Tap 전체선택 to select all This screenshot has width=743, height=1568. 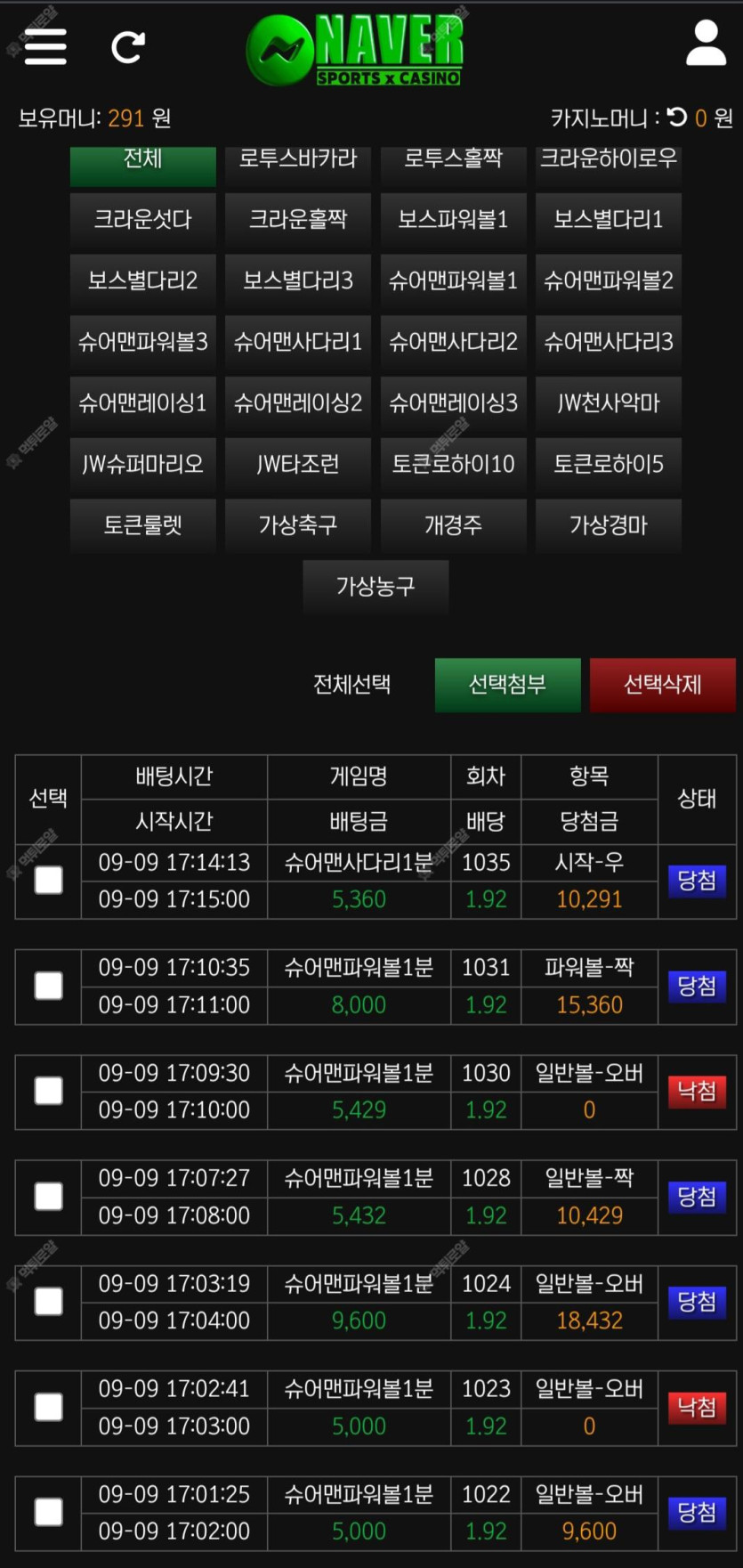pos(351,685)
